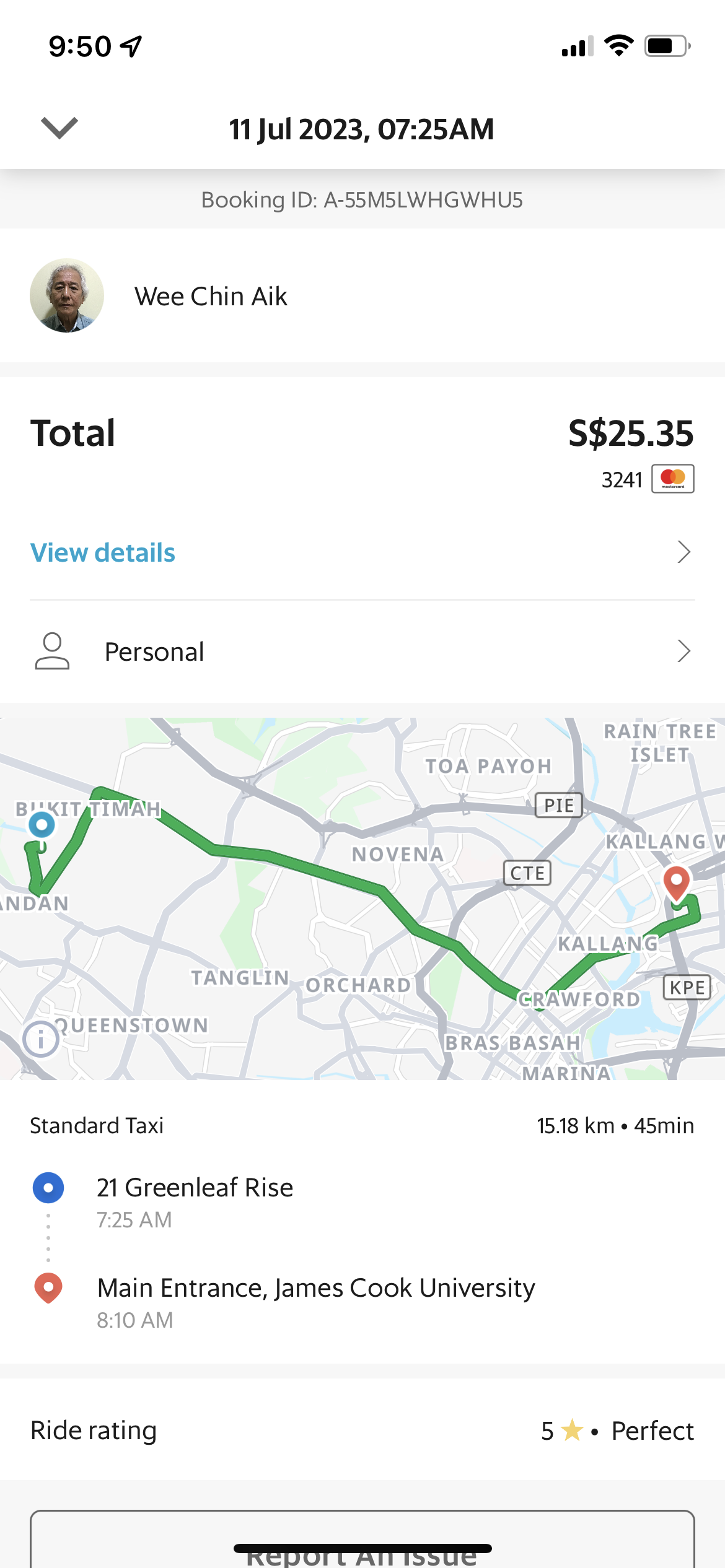Collapse the ride receipt with the down chevron
Screen dimensions: 725x1568
coord(59,128)
